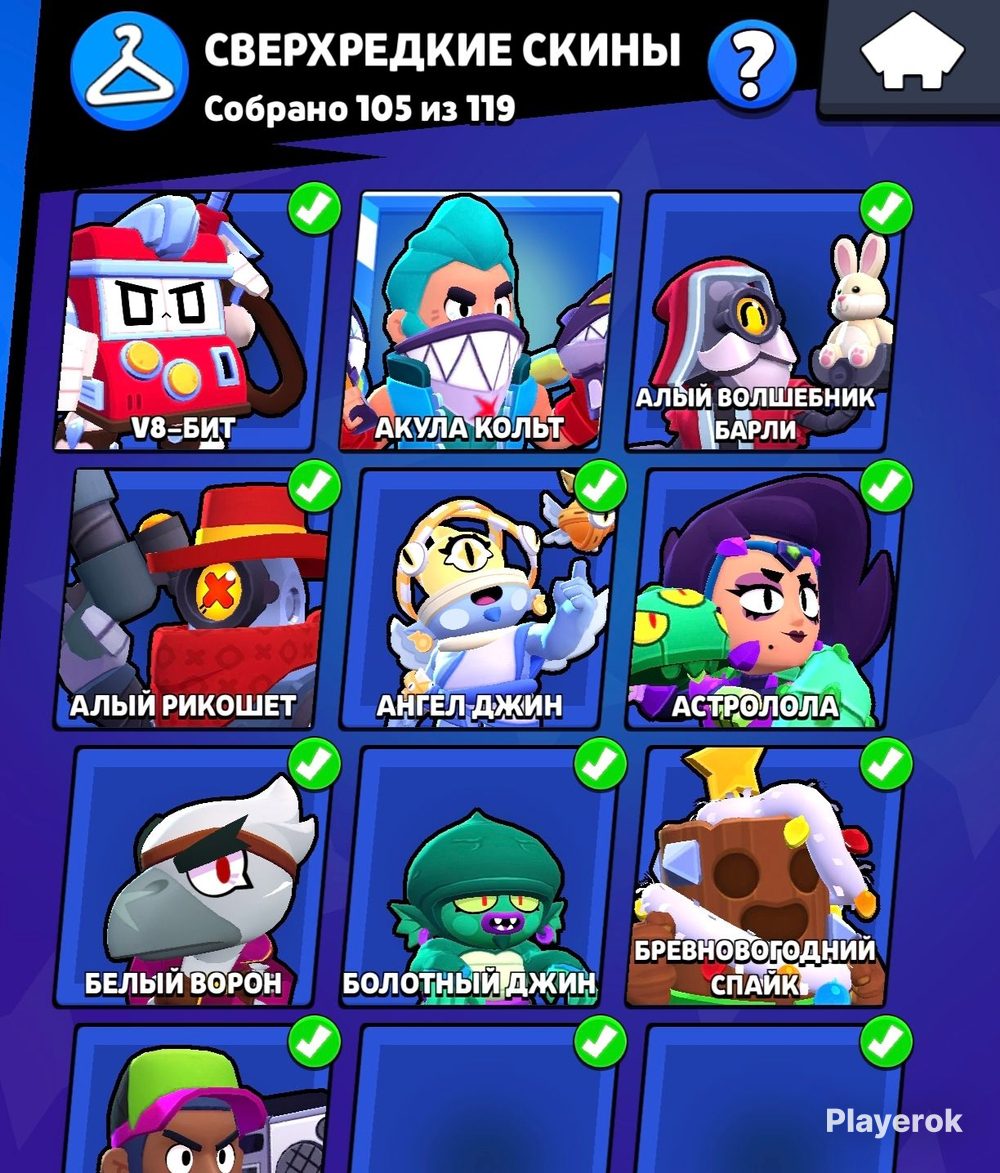View the АСТРОЛОЛА skin
The width and height of the screenshot is (1000, 1173).
click(x=768, y=600)
